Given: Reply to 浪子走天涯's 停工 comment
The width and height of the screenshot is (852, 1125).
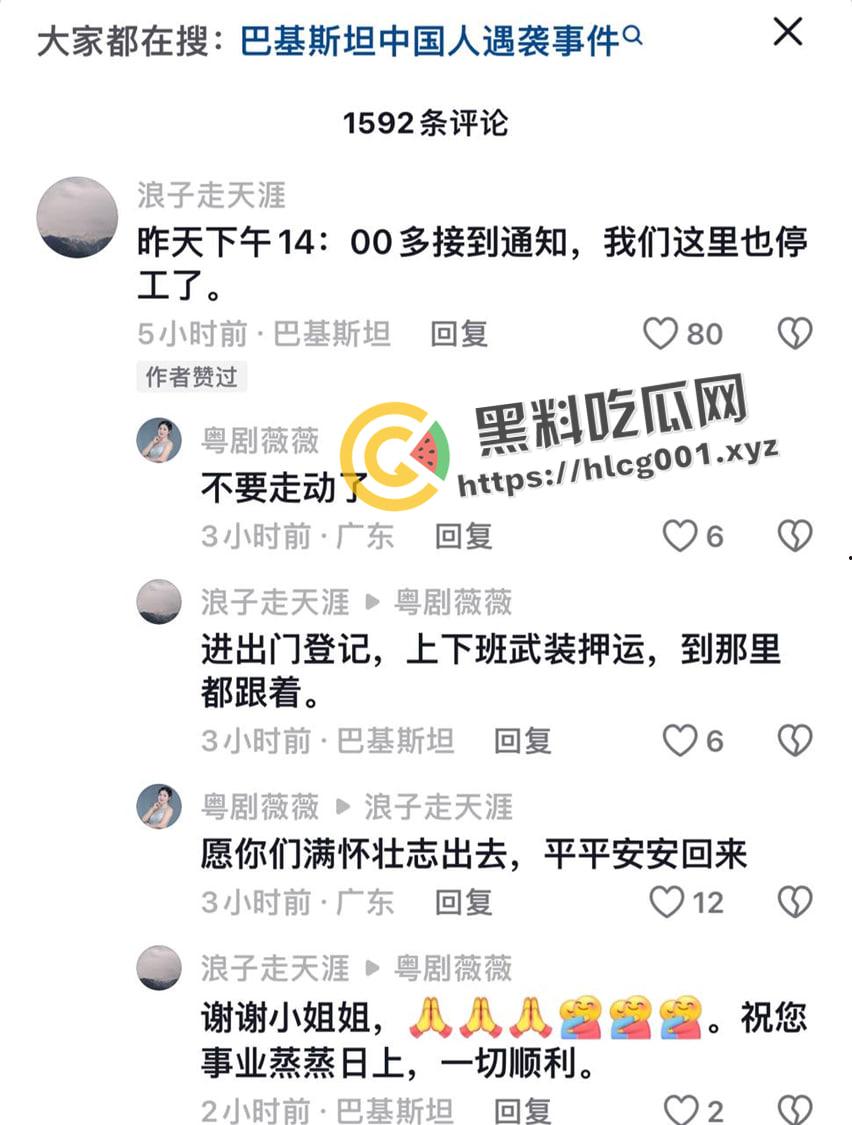Looking at the screenshot, I should (459, 334).
